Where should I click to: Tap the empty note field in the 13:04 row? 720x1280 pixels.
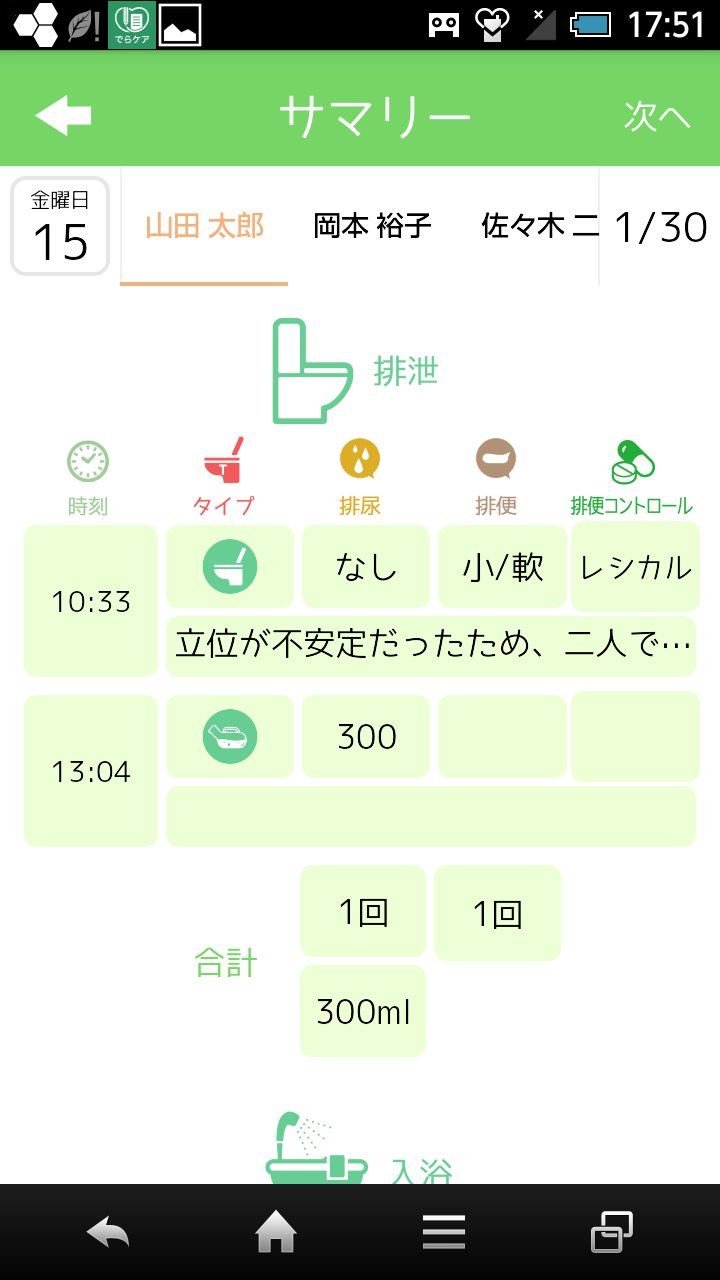(x=430, y=815)
